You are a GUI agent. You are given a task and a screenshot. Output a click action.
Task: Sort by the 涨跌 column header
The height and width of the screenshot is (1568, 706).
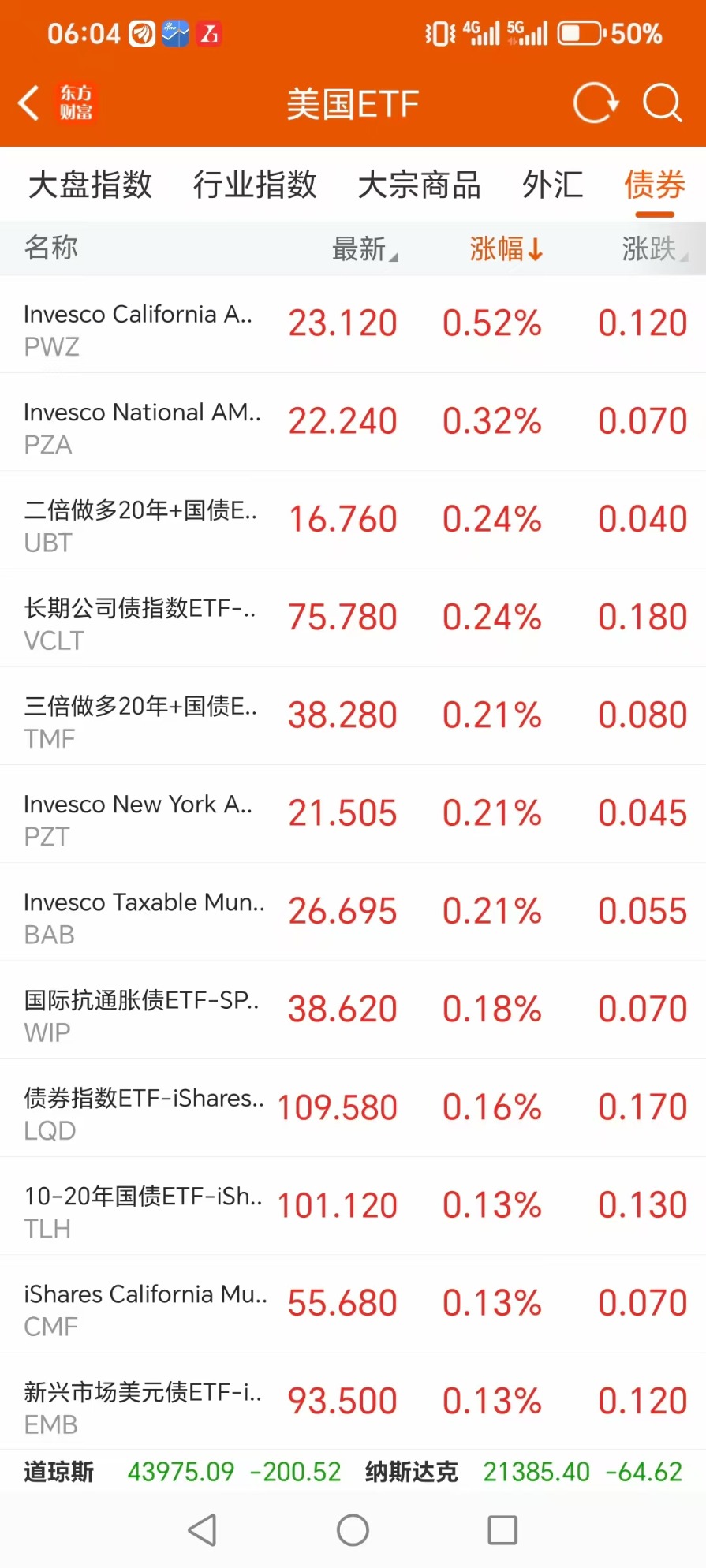[x=654, y=249]
